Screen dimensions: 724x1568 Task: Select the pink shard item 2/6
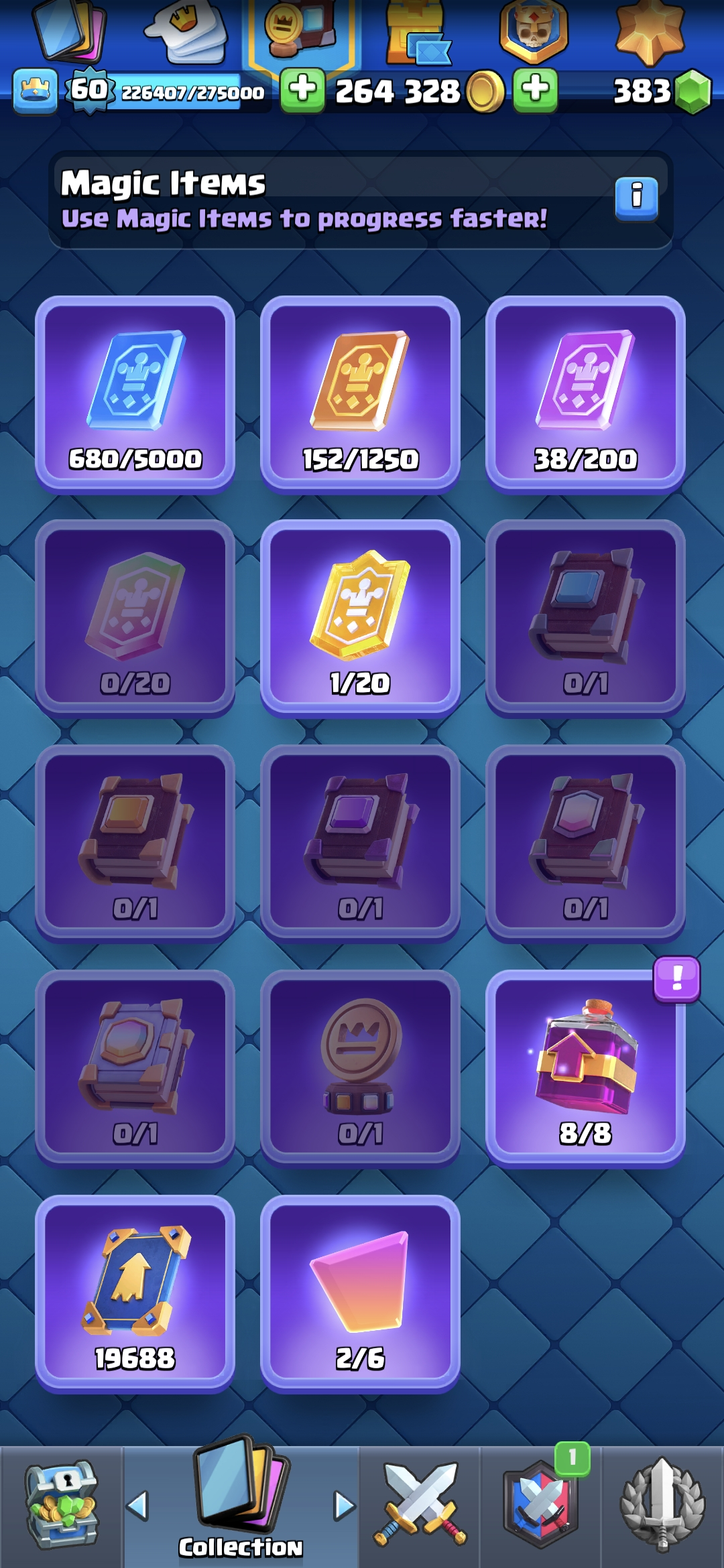coord(360,1295)
